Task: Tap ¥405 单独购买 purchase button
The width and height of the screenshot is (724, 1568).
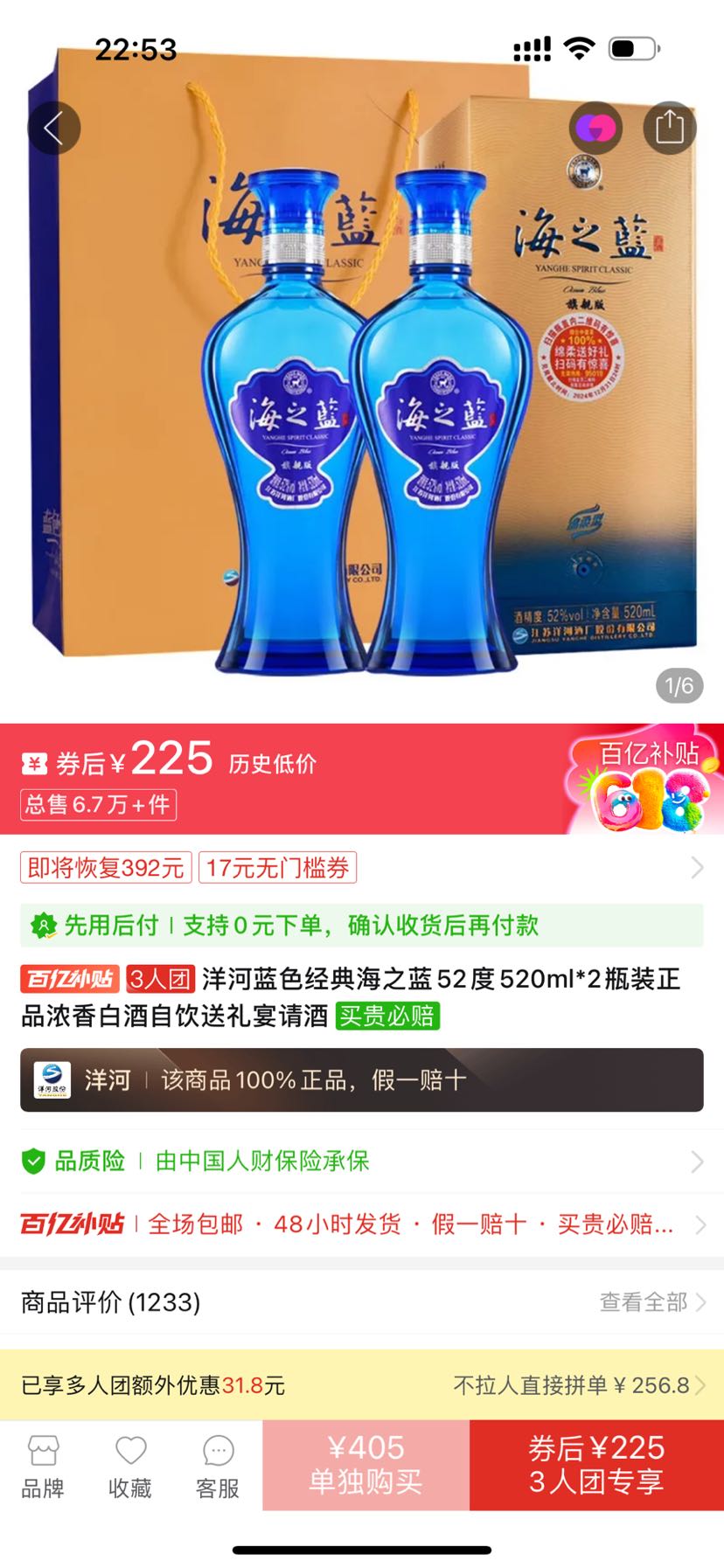Action: click(x=364, y=1463)
